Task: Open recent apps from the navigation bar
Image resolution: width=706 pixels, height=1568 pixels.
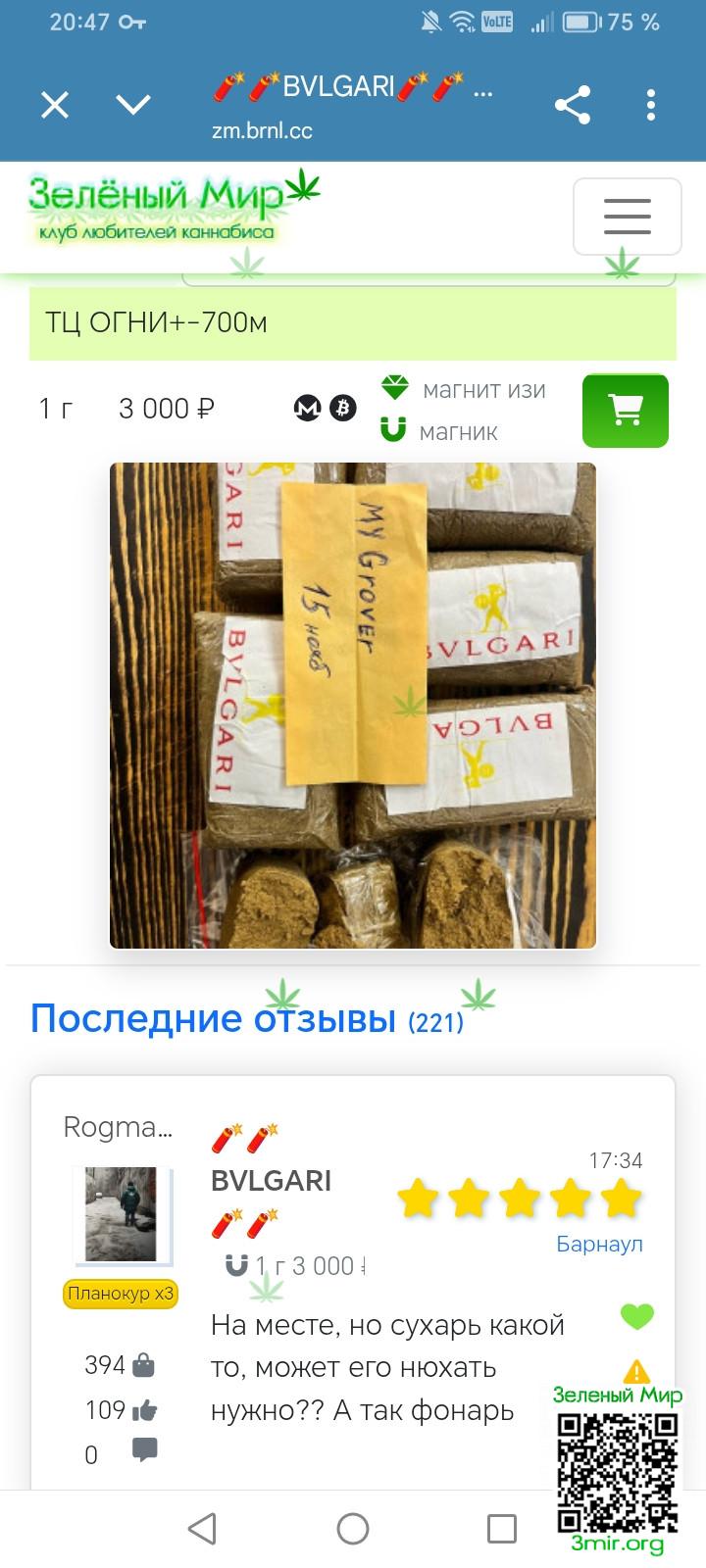Action: (502, 1528)
